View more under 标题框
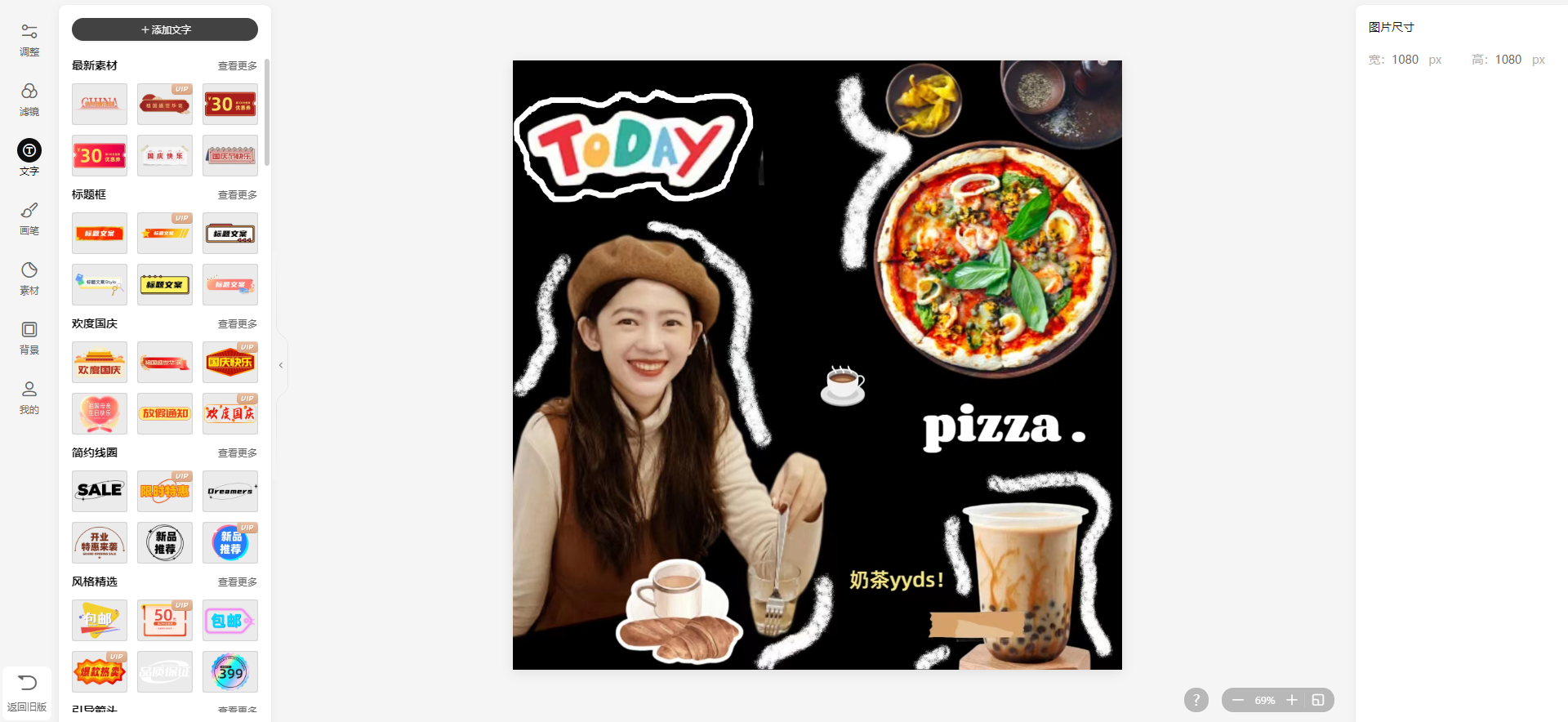 [x=237, y=194]
